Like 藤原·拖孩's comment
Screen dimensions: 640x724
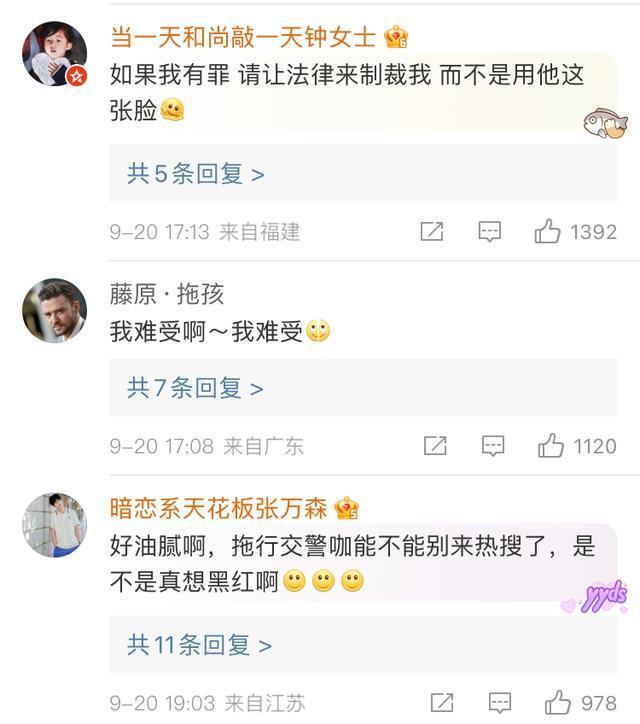point(551,446)
